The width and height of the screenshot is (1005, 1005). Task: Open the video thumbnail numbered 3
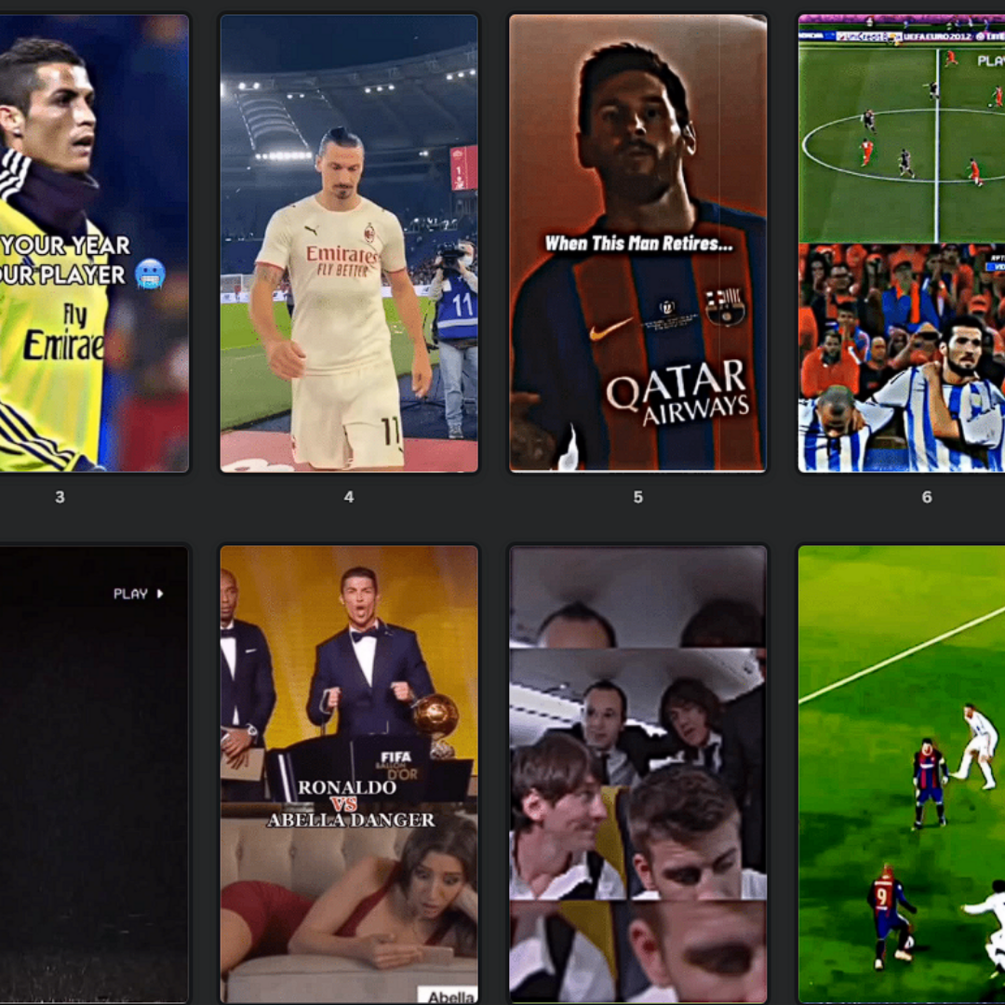93,243
